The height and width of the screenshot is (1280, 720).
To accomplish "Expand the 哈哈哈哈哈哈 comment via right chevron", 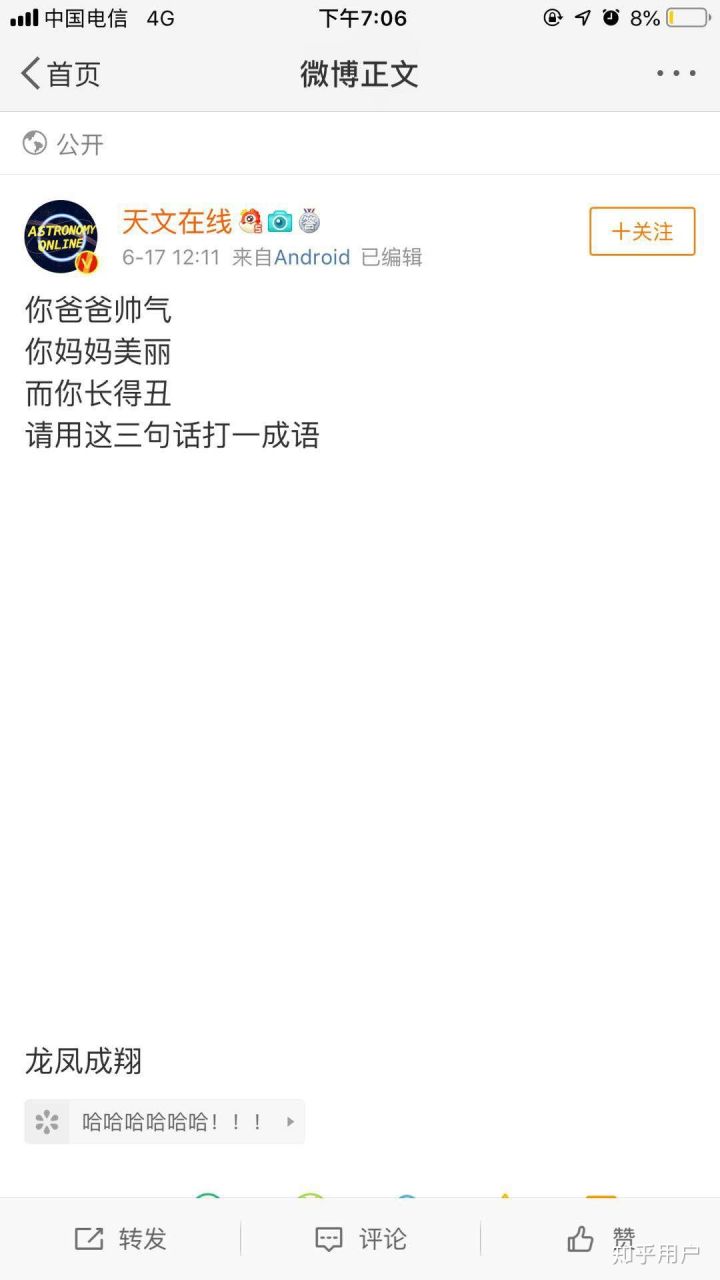I will [x=291, y=1121].
